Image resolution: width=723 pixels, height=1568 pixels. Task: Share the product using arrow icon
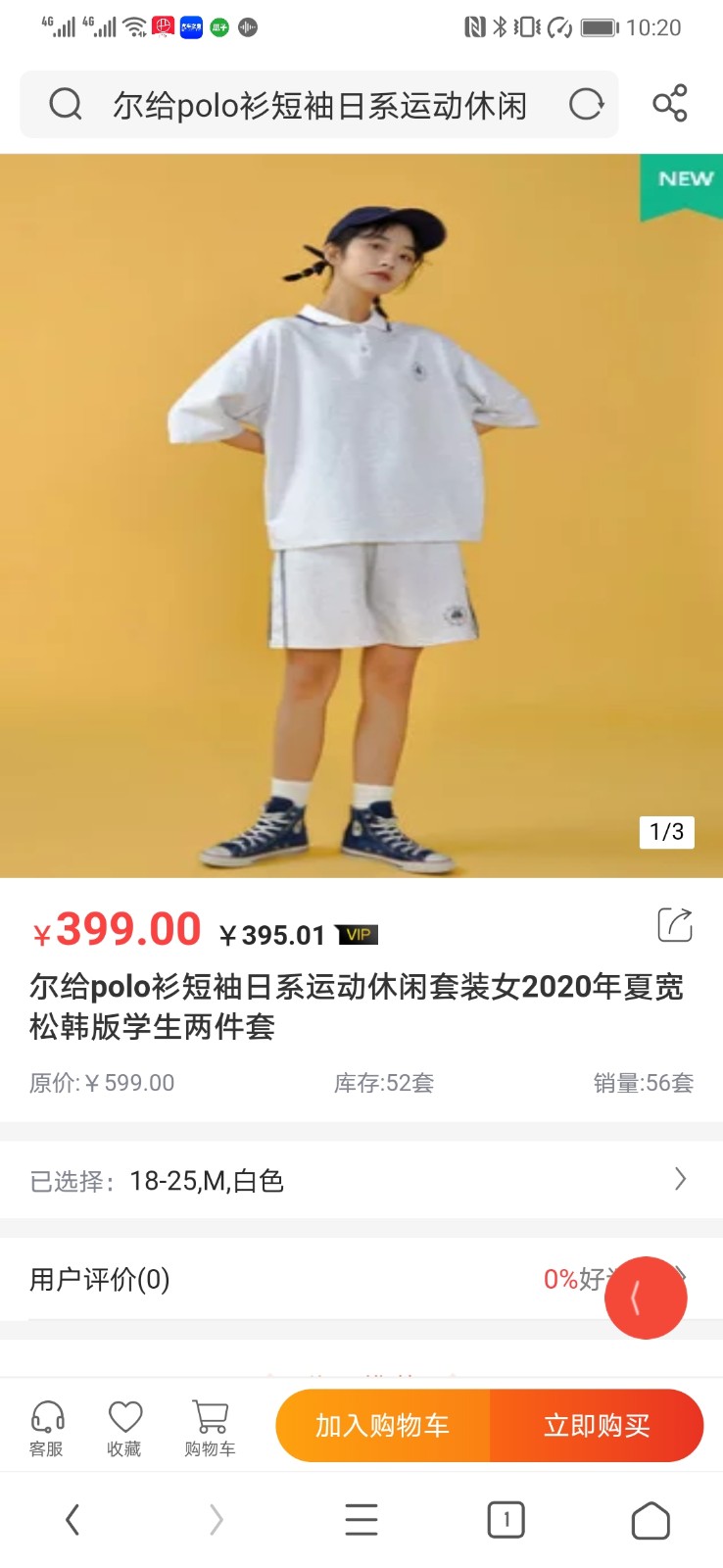tap(674, 925)
